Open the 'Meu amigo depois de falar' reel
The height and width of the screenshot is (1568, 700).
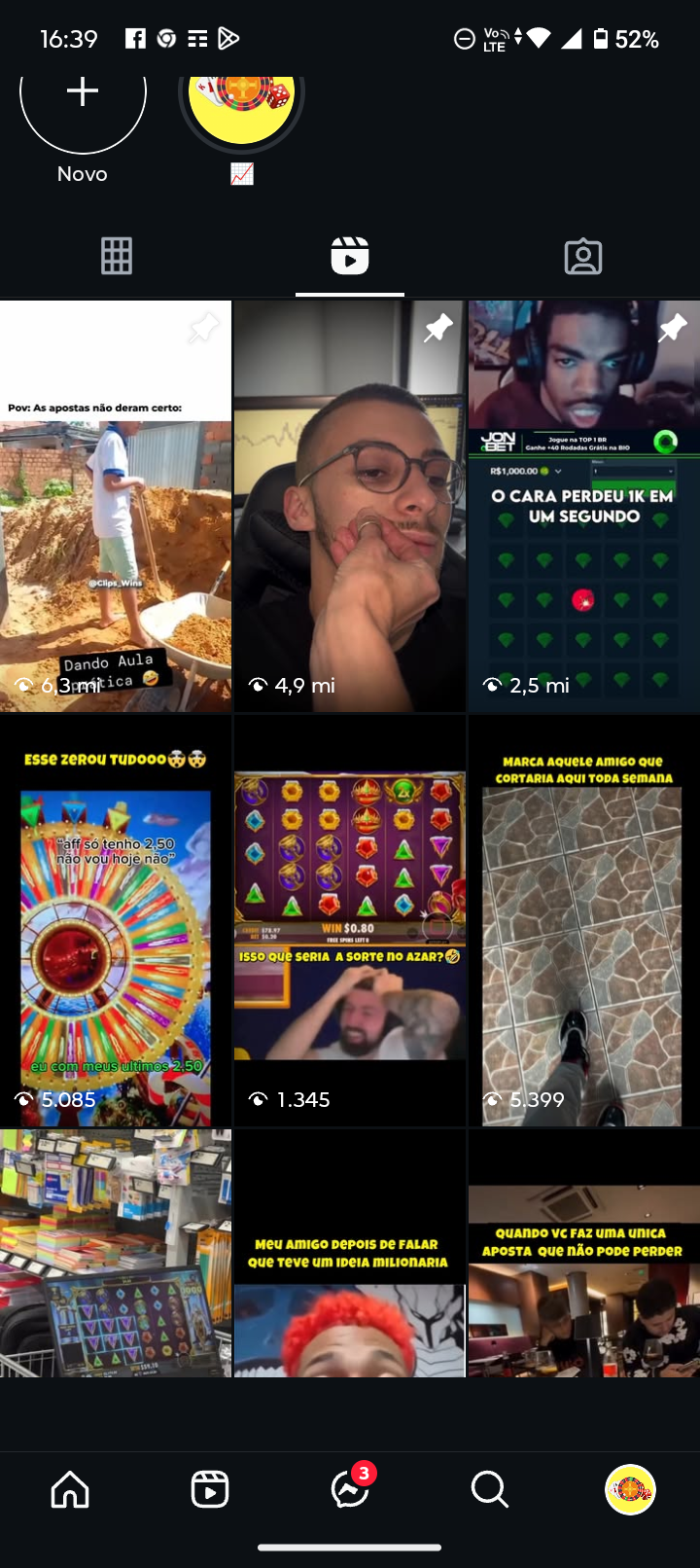(x=350, y=1253)
